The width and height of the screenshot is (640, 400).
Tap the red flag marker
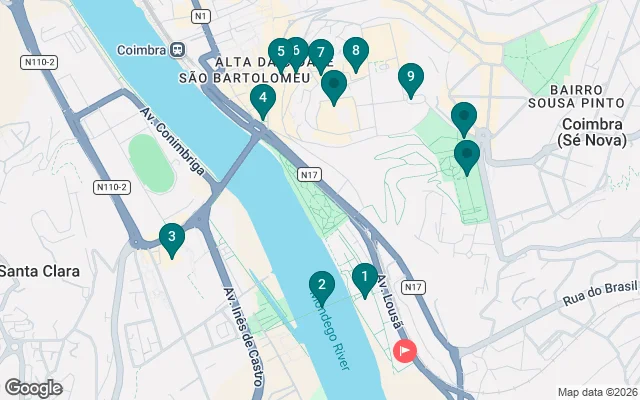(405, 350)
